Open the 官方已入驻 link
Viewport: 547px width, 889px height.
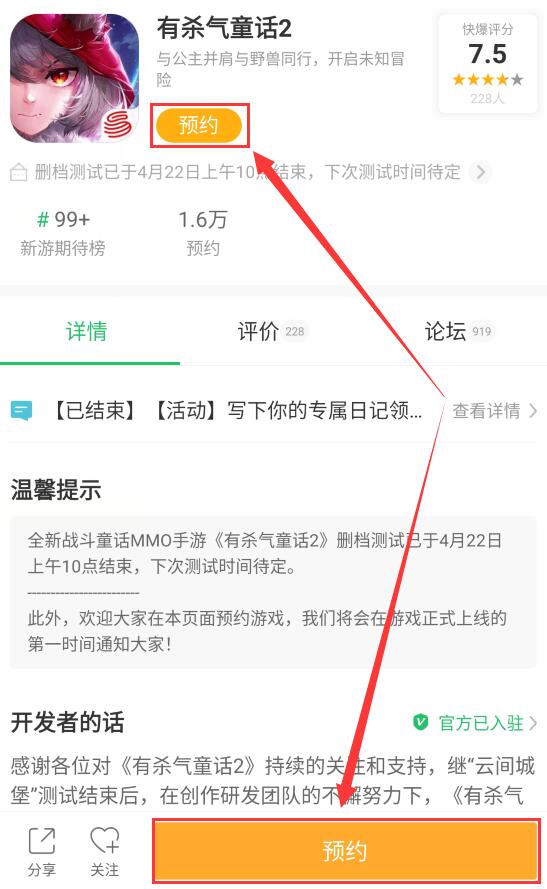tap(475, 723)
